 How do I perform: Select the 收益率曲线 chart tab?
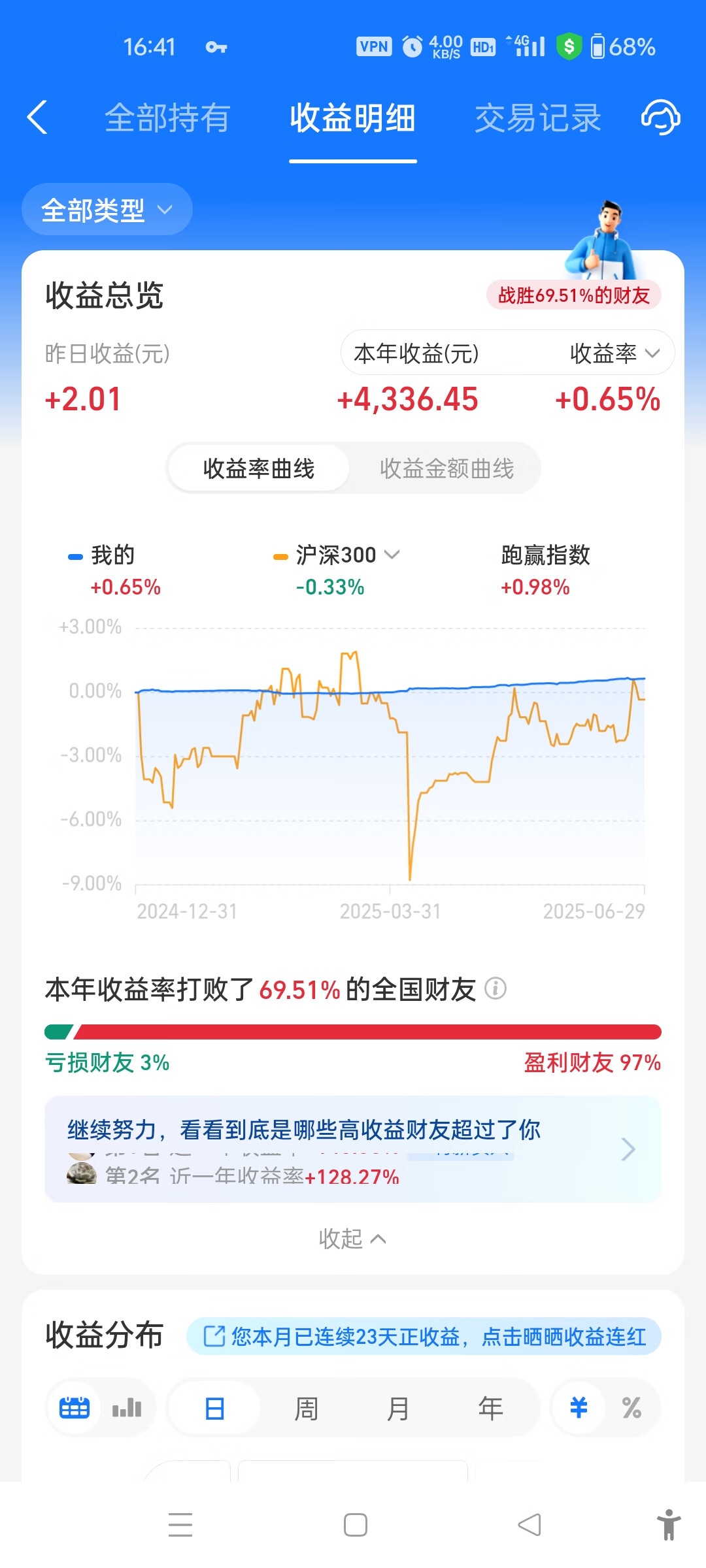tap(259, 468)
